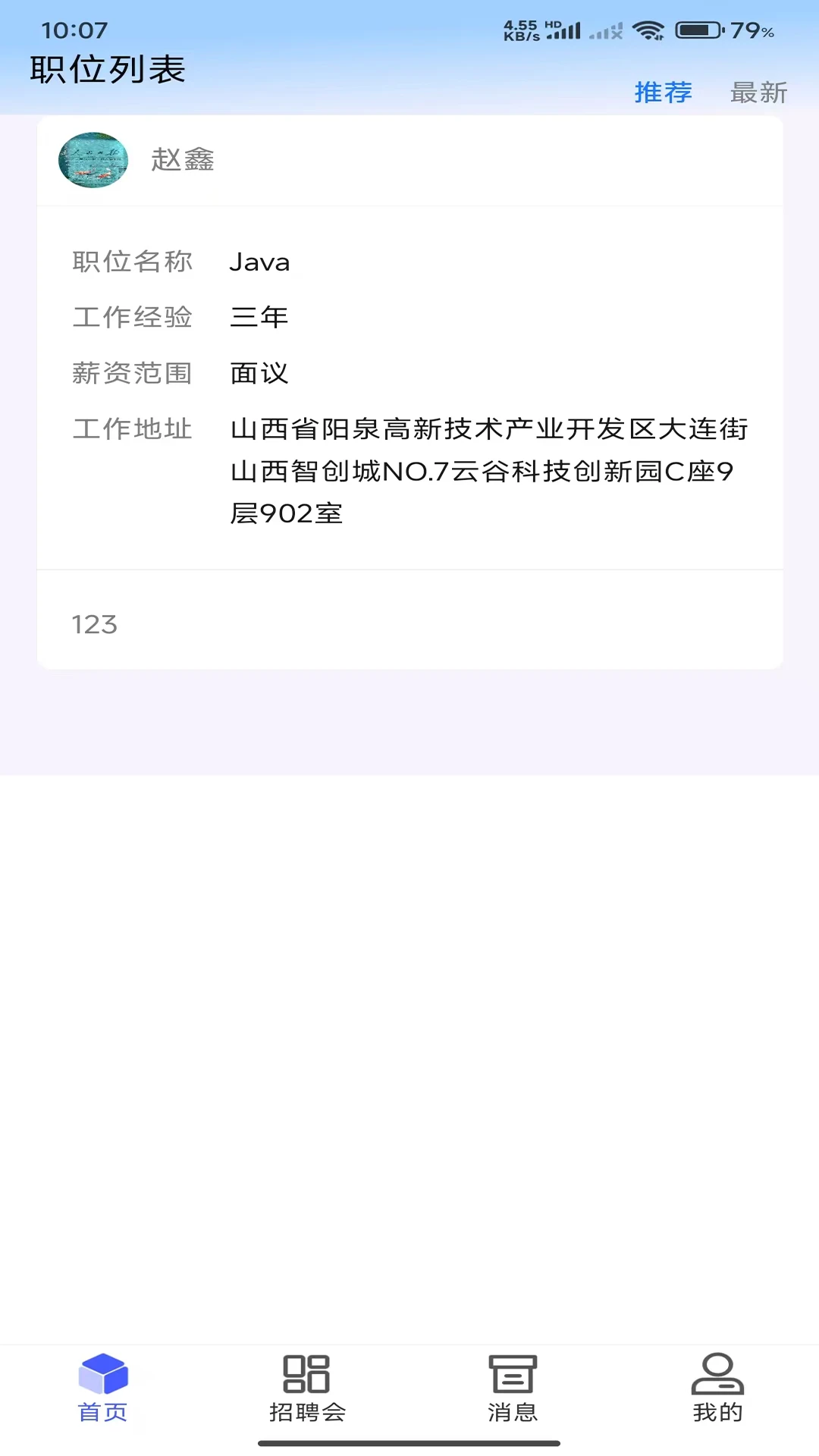Tap the 123 job description text
The image size is (819, 1456).
pos(94,625)
